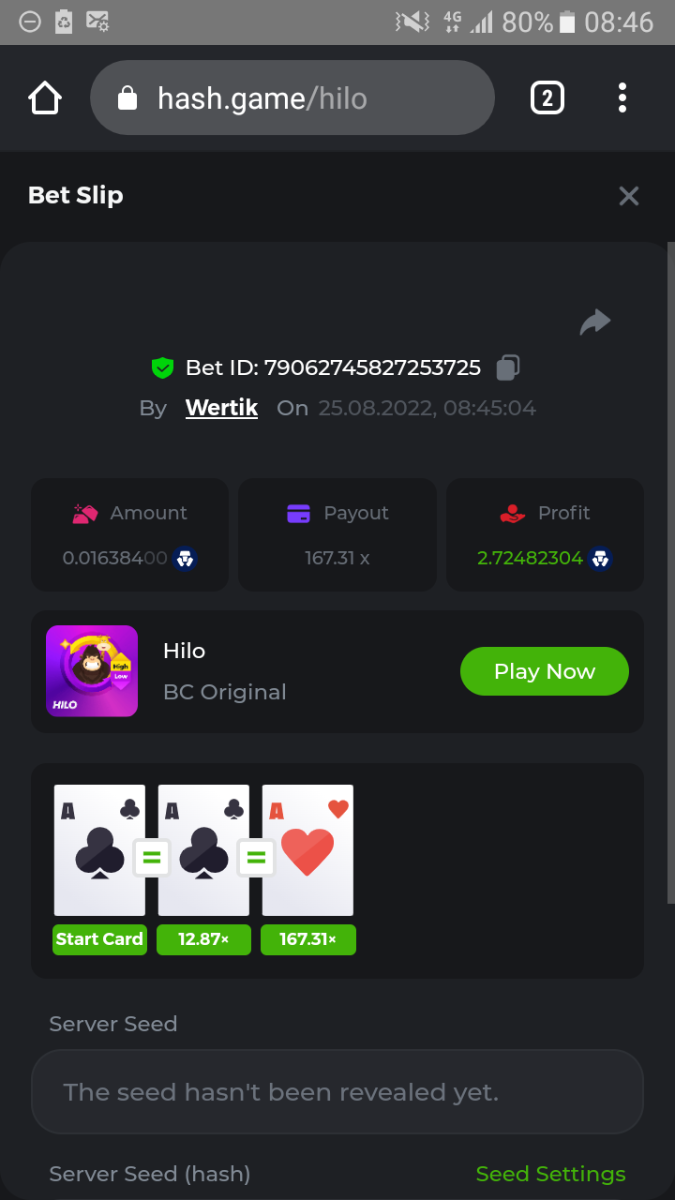The image size is (675, 1200).
Task: Close the Bet Slip panel
Action: (x=628, y=196)
